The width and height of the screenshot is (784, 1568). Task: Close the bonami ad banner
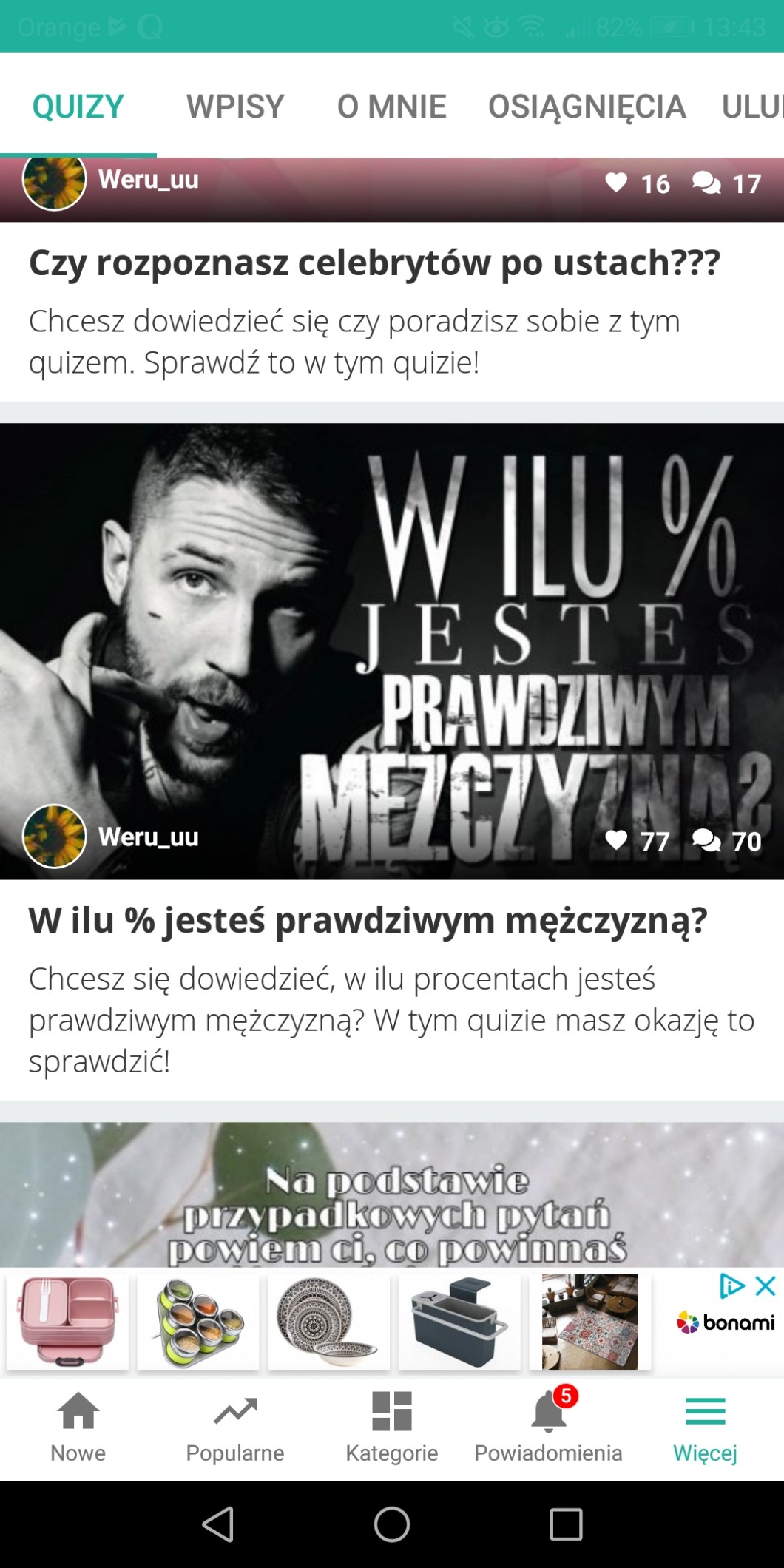[766, 1286]
